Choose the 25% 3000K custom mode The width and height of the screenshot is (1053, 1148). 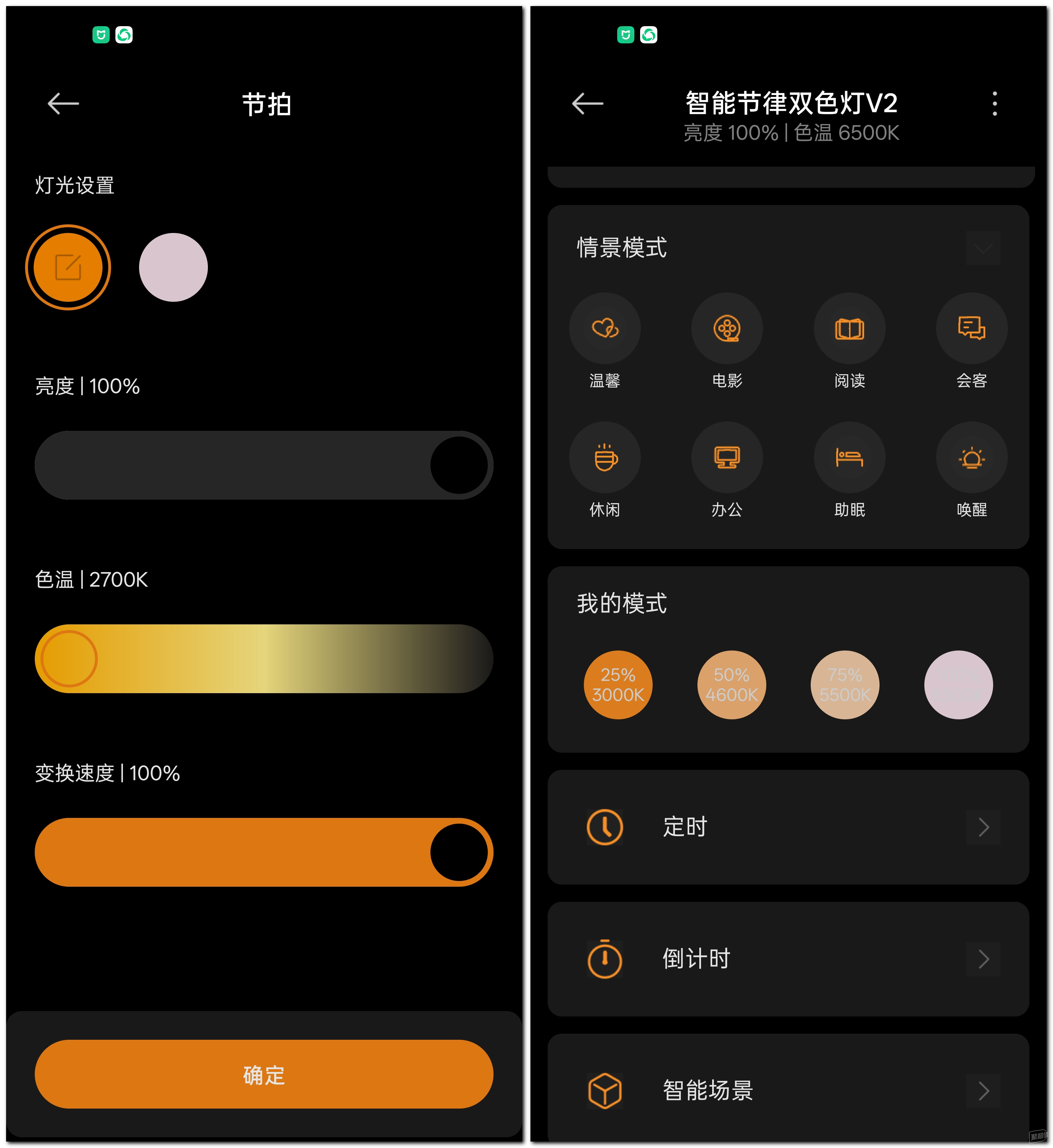618,685
